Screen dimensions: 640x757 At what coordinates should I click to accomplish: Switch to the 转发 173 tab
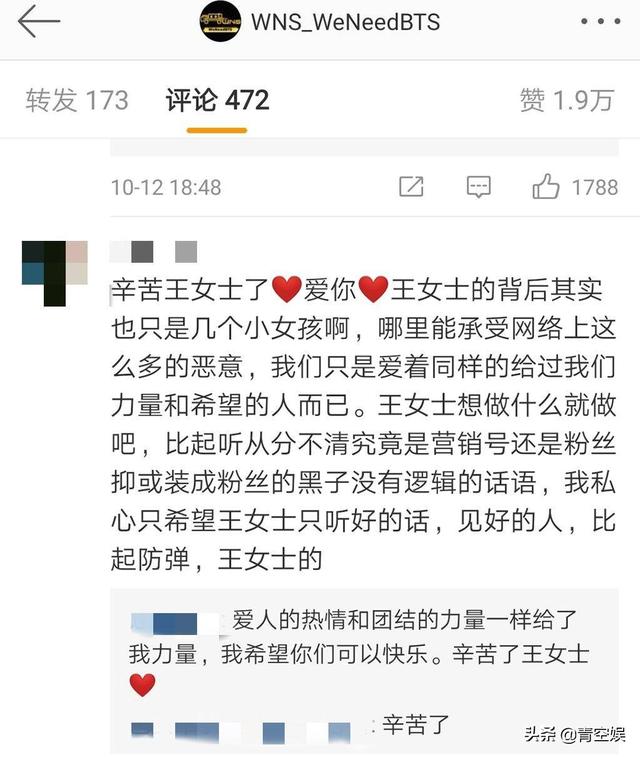[77, 100]
